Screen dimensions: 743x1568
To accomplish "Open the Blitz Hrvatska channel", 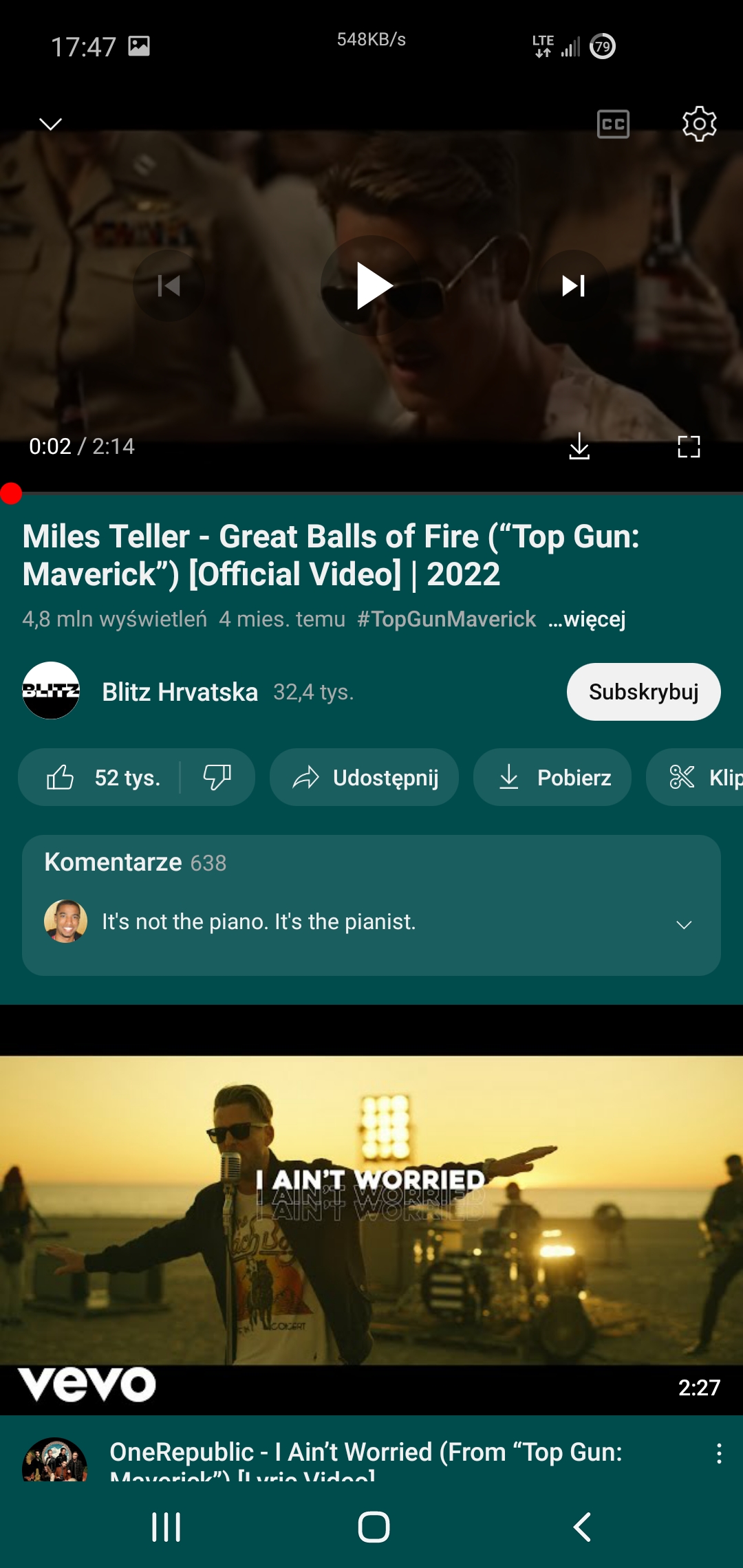I will pos(180,692).
